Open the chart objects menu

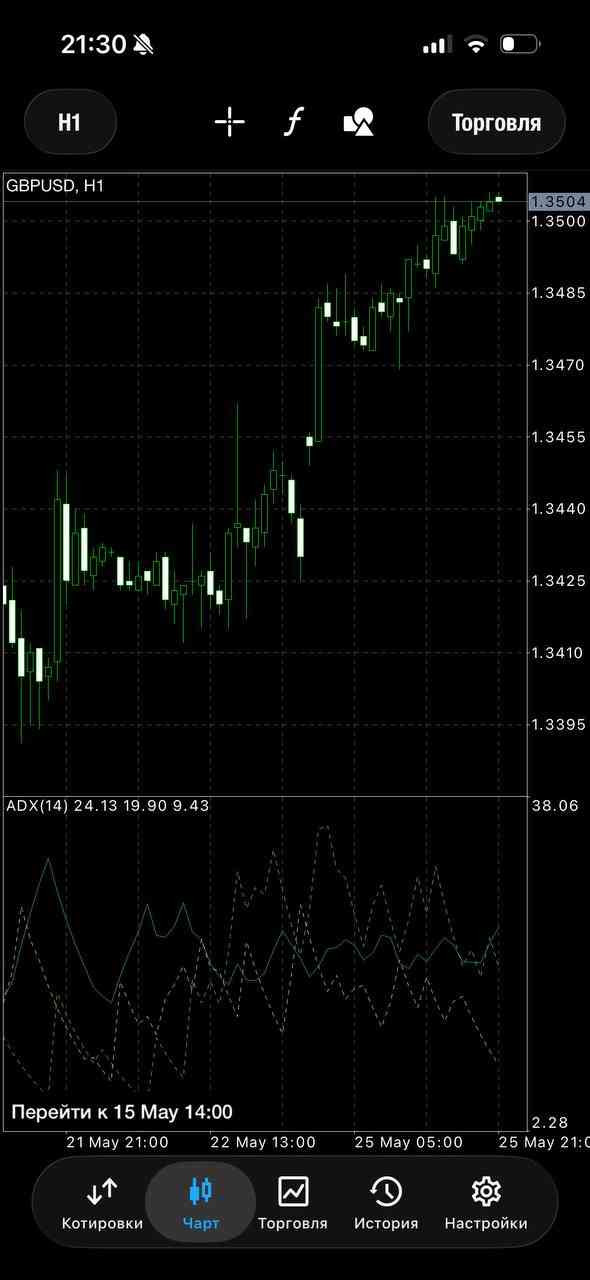(x=358, y=122)
